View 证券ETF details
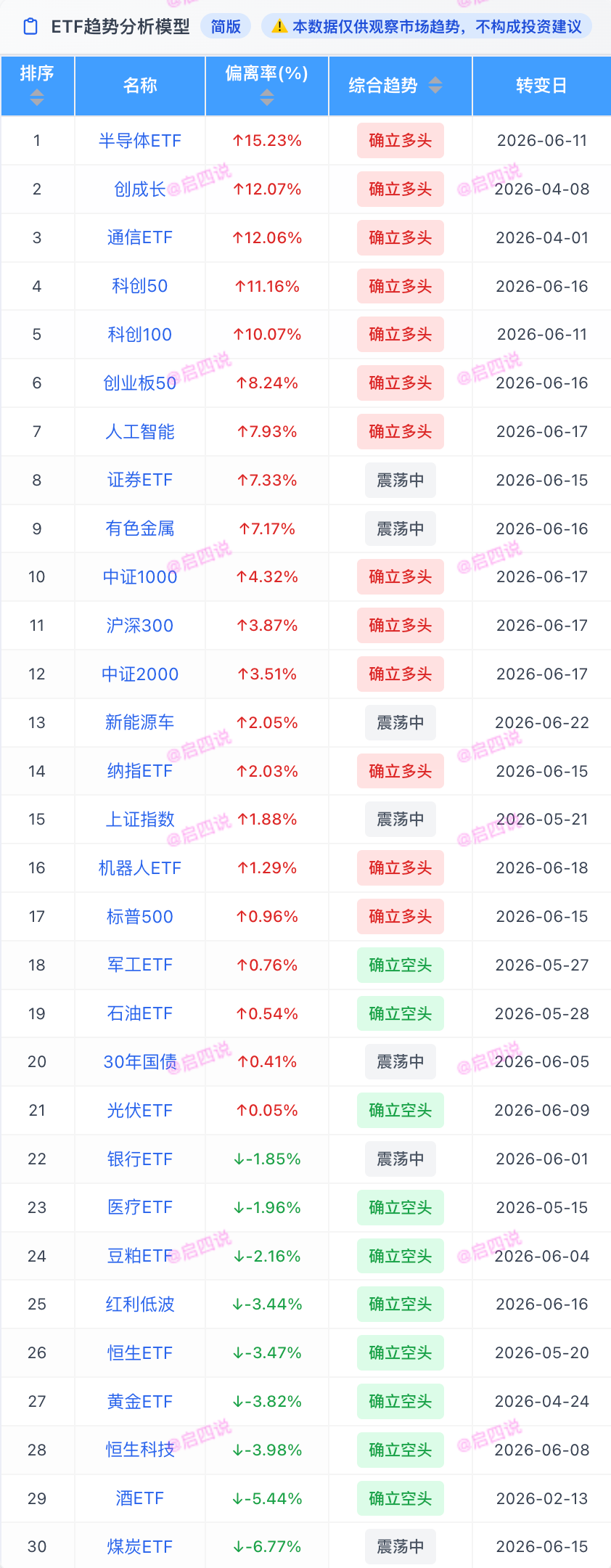Screen dimensions: 611x1568 (x=140, y=480)
